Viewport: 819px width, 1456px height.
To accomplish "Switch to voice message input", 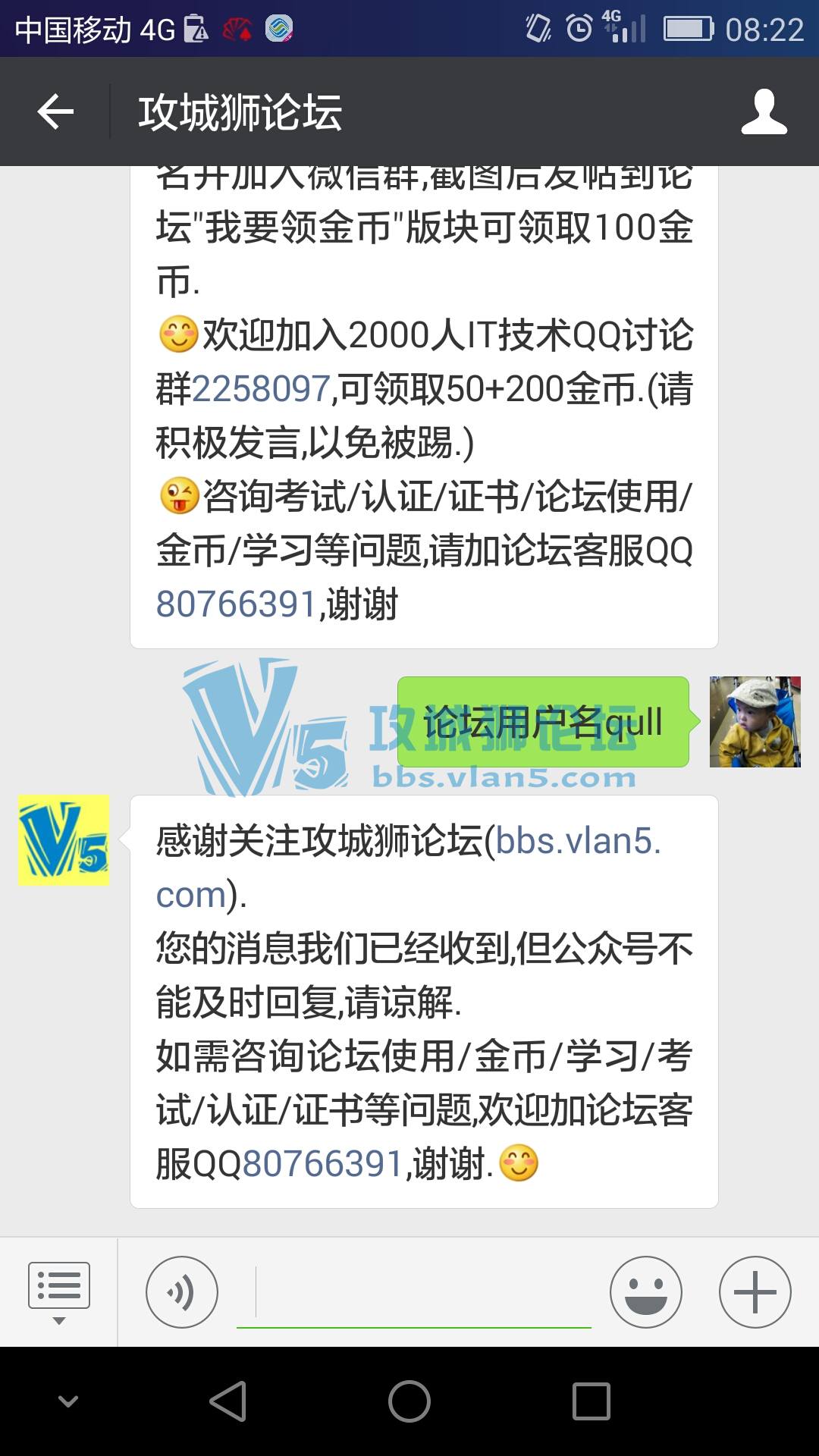I will [182, 1291].
